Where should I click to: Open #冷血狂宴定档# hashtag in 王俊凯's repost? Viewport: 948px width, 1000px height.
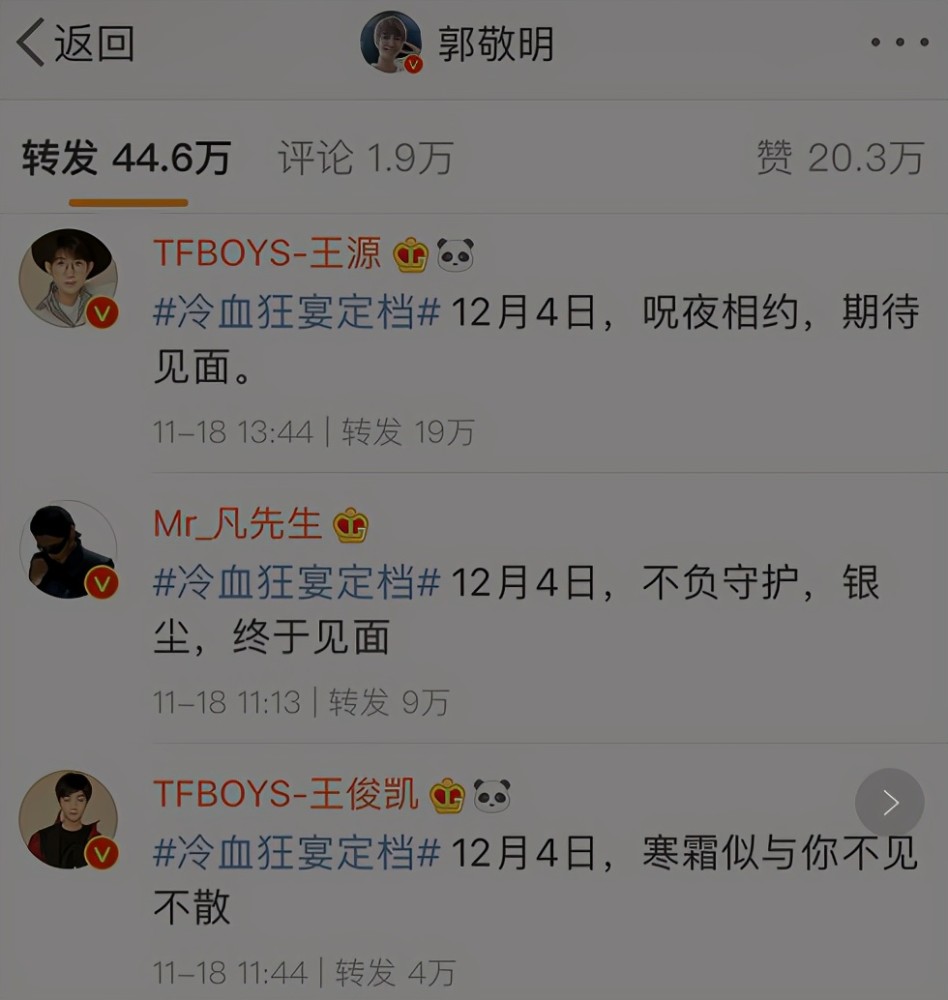pos(296,853)
